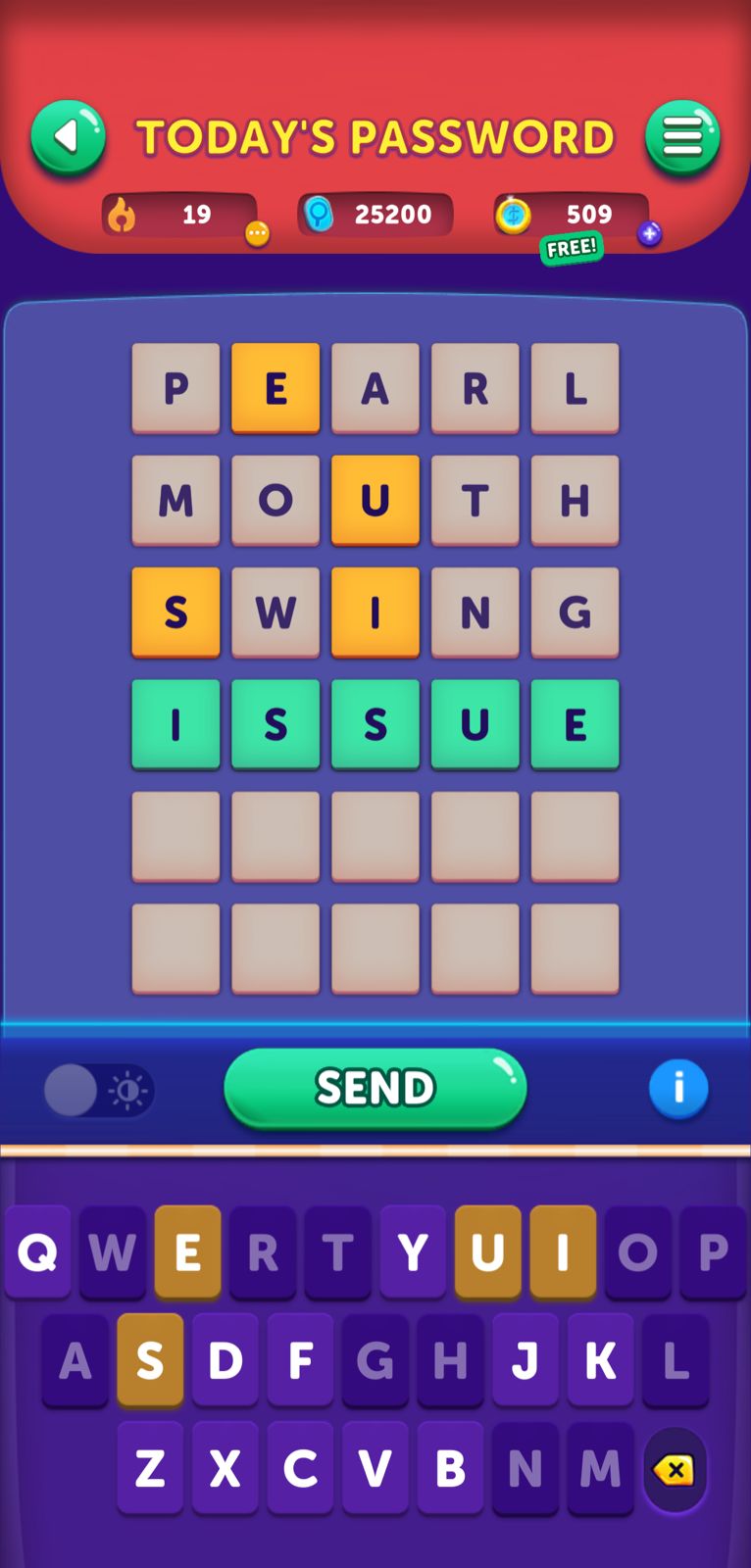Delete the last letter with backspace
The height and width of the screenshot is (1568, 751).
[675, 1469]
